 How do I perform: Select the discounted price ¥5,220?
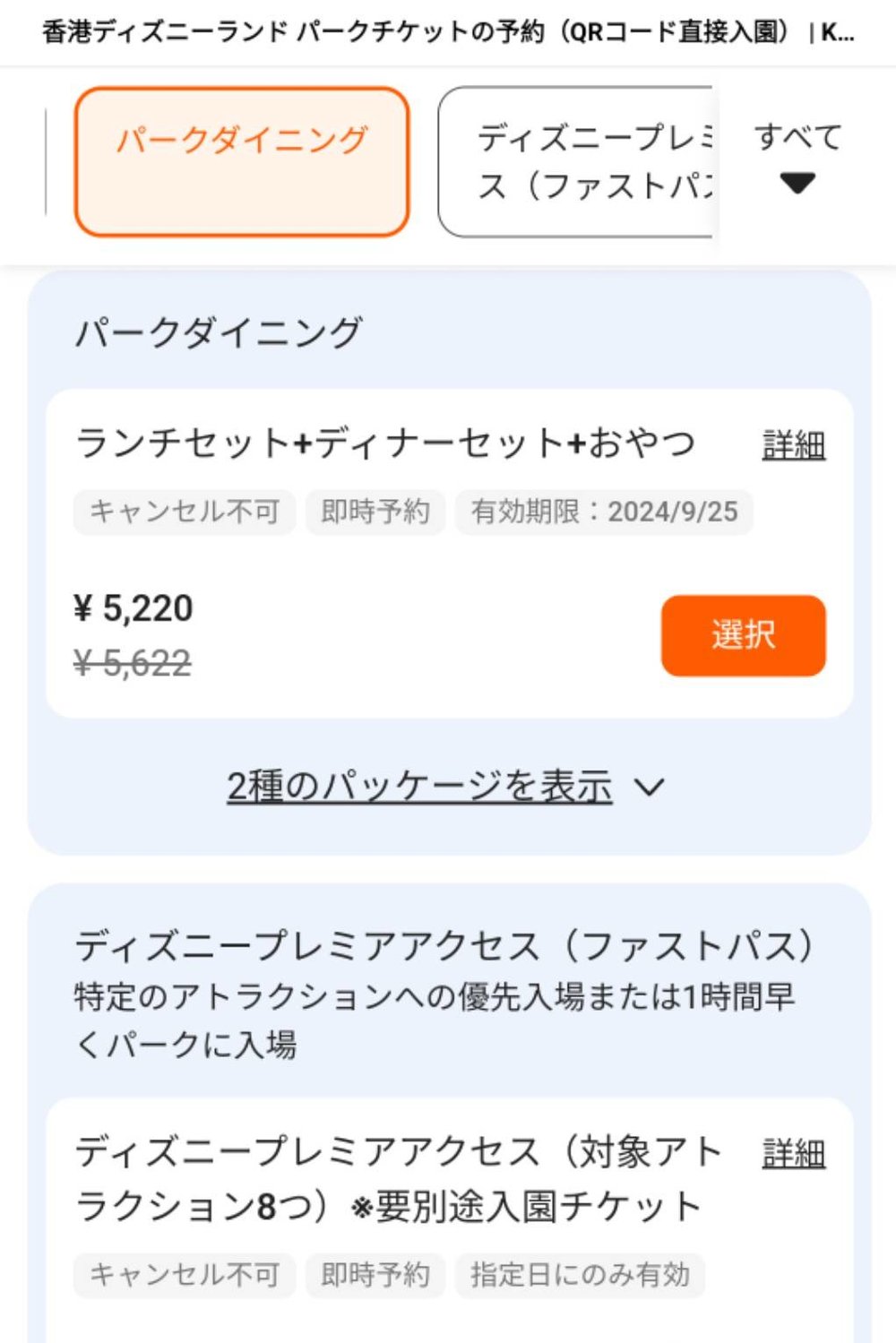point(133,608)
